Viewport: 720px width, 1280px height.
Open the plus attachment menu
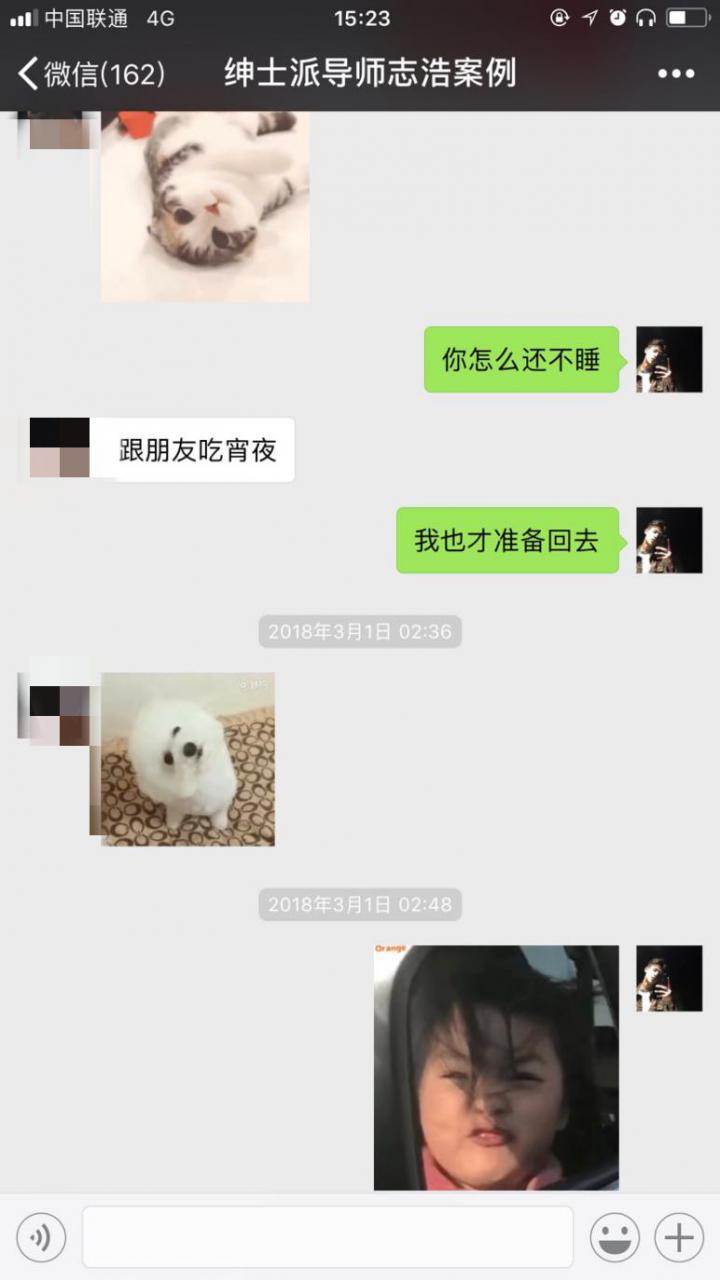click(679, 1238)
